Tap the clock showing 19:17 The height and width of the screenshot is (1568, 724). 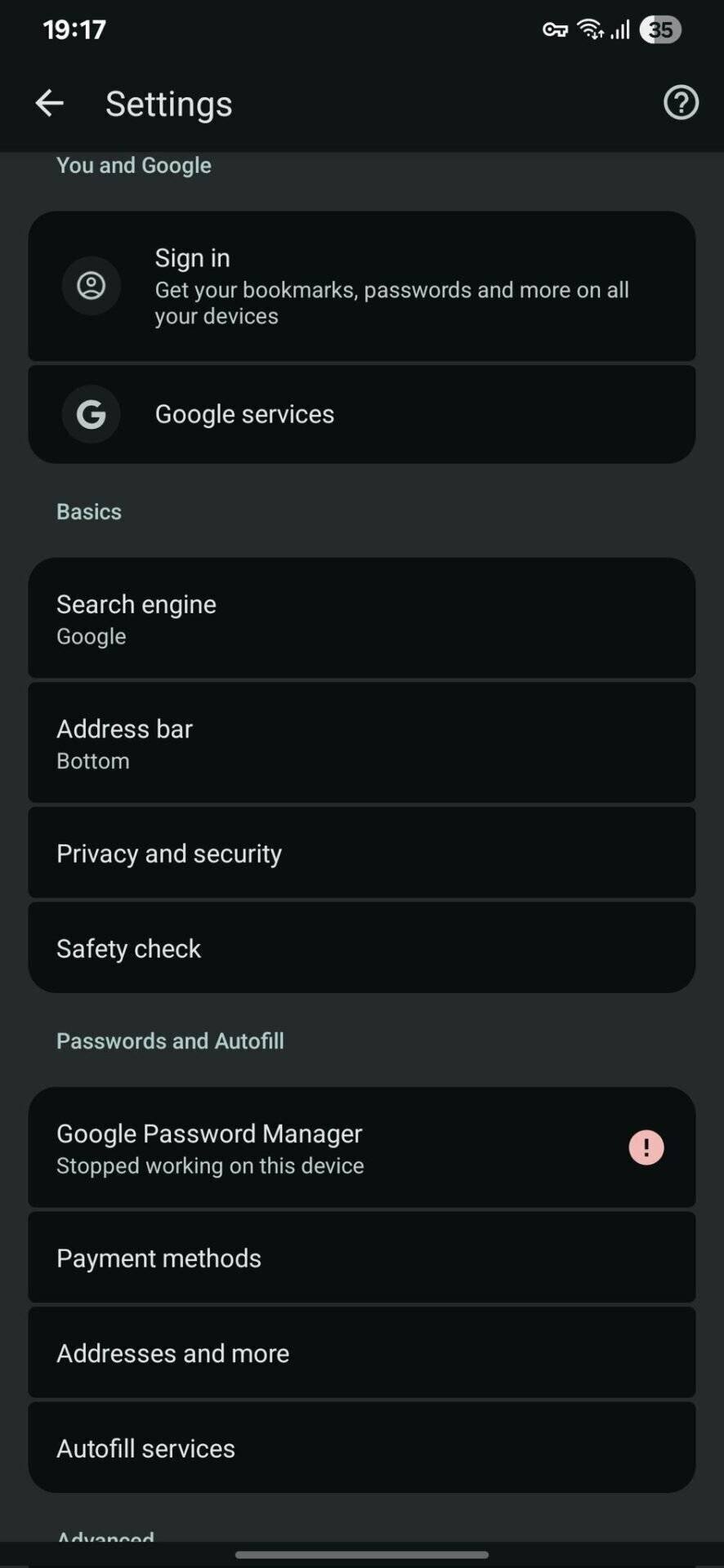pos(75,29)
